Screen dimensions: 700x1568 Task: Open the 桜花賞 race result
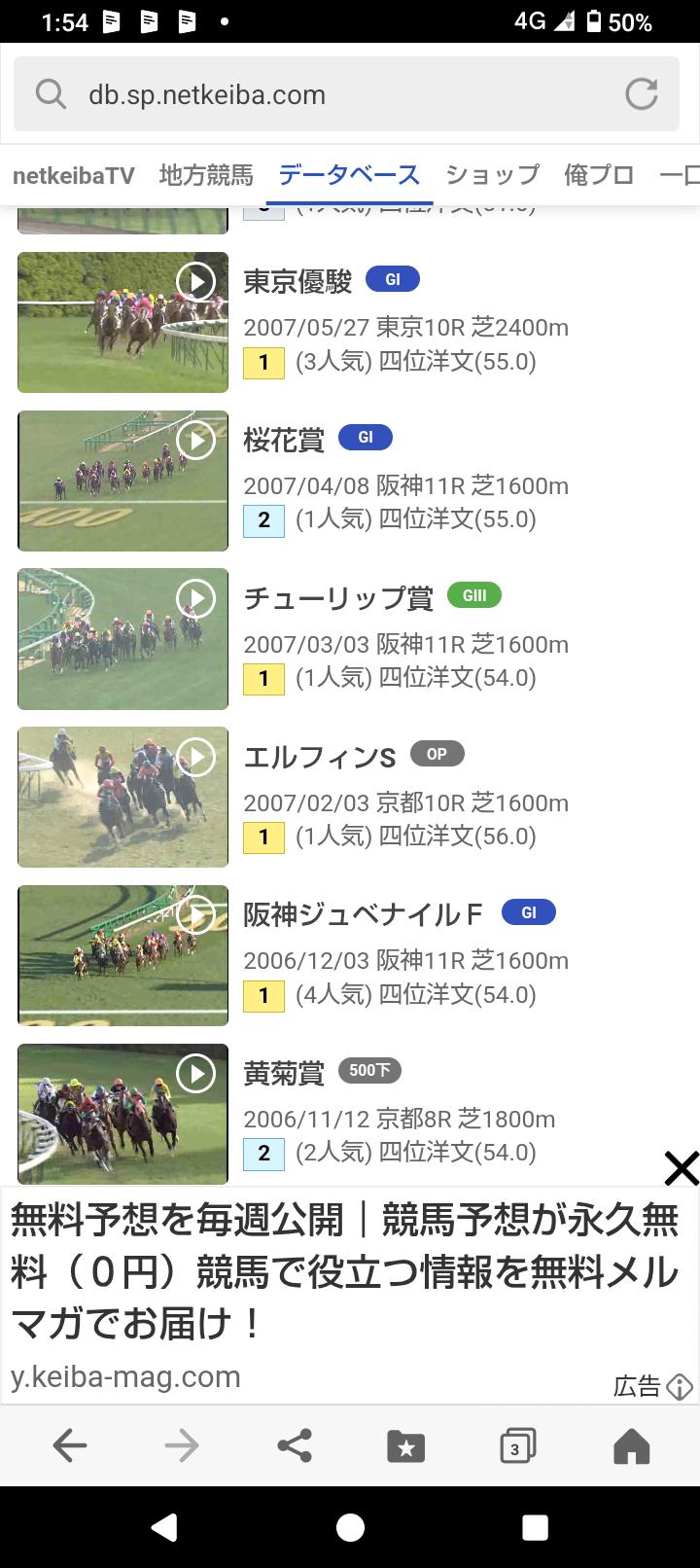pos(284,440)
